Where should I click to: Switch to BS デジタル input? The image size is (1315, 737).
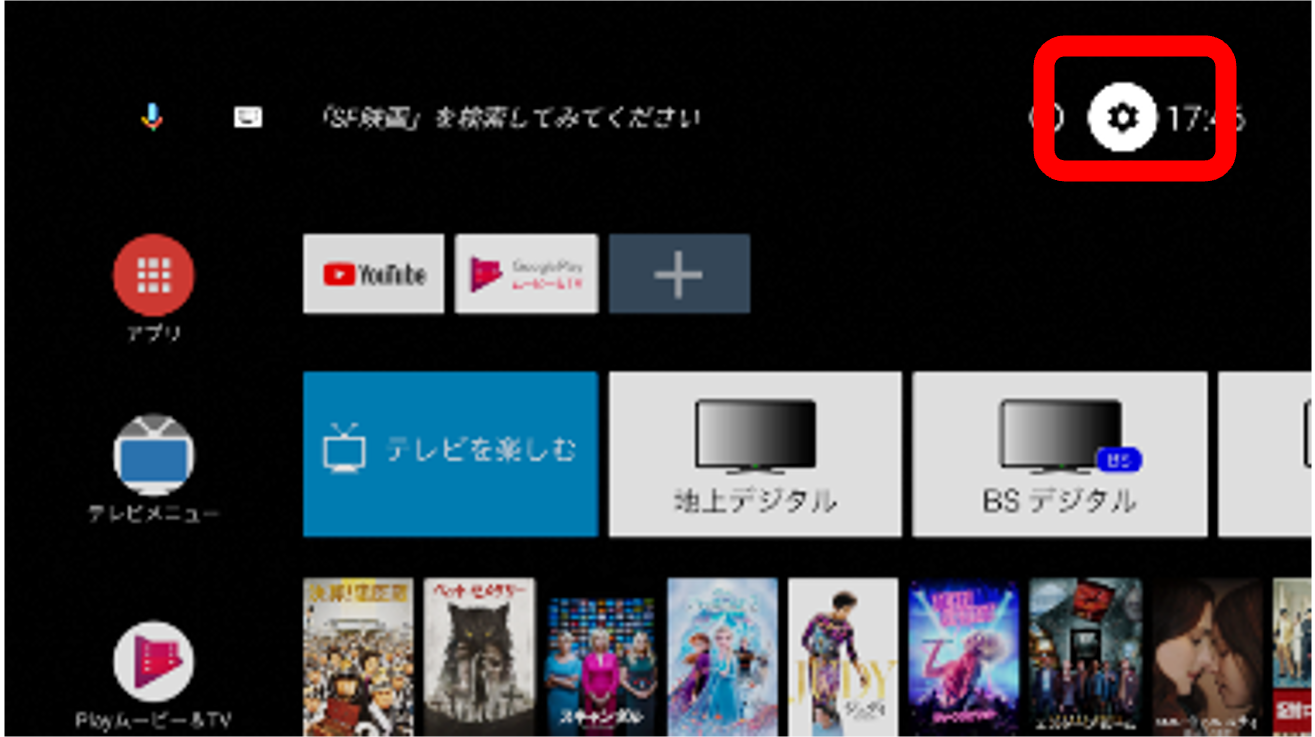tap(1059, 453)
